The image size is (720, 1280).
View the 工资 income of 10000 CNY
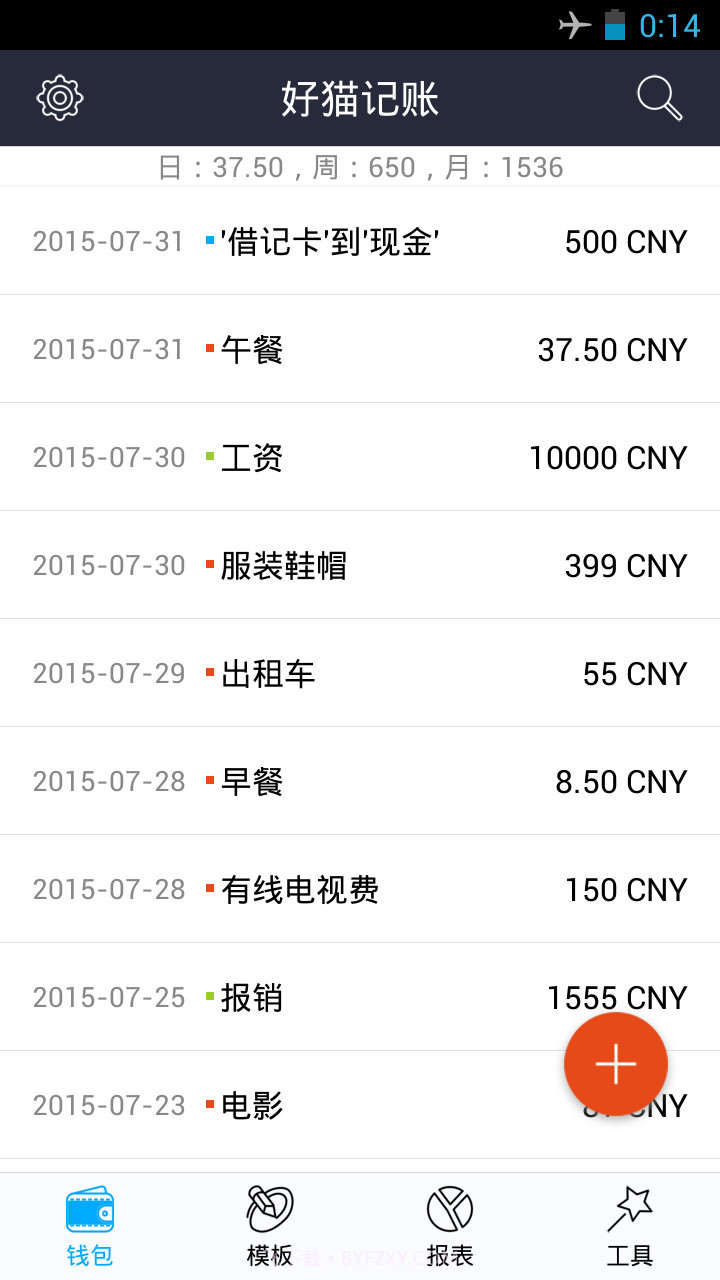[x=360, y=457]
